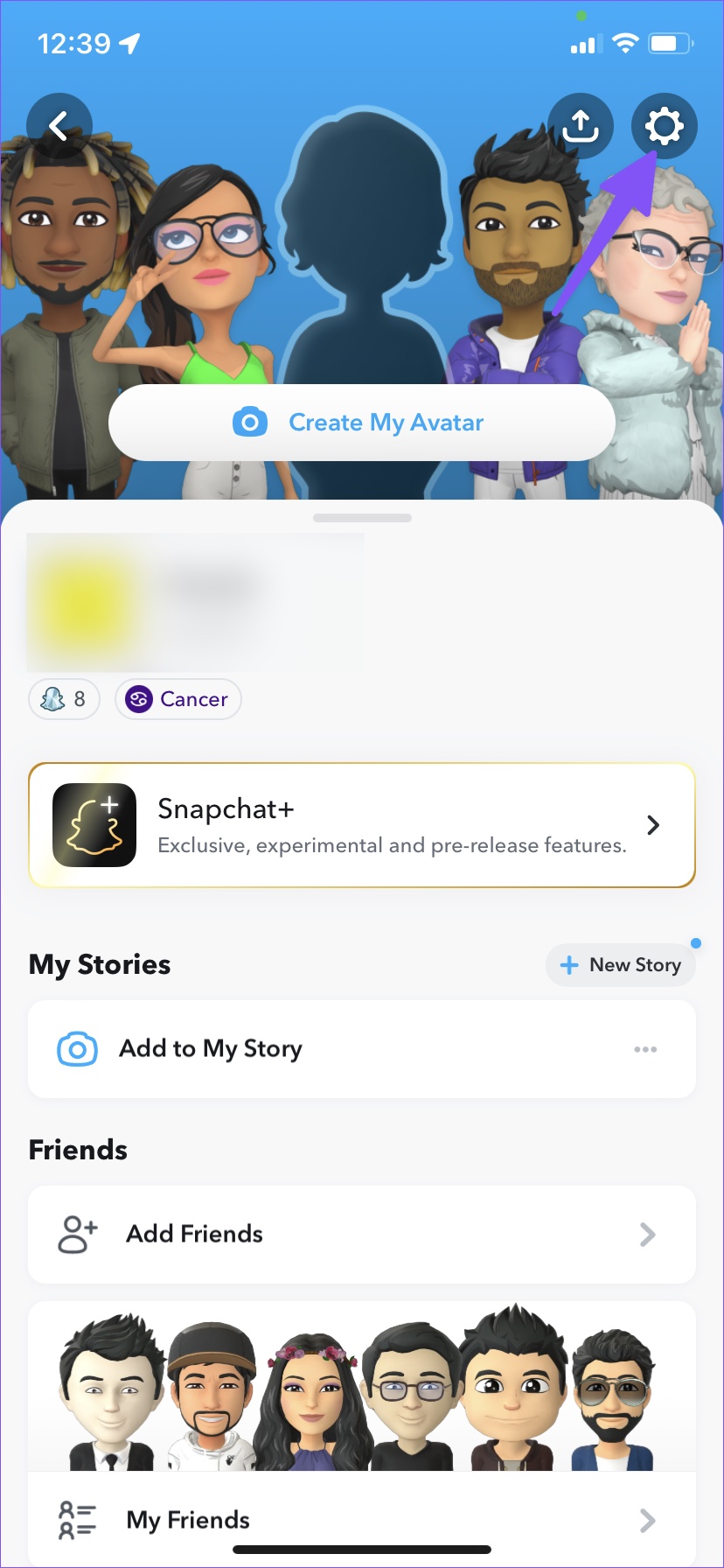The image size is (724, 1568).
Task: Open Snapchat settings via the gear icon
Action: (665, 125)
